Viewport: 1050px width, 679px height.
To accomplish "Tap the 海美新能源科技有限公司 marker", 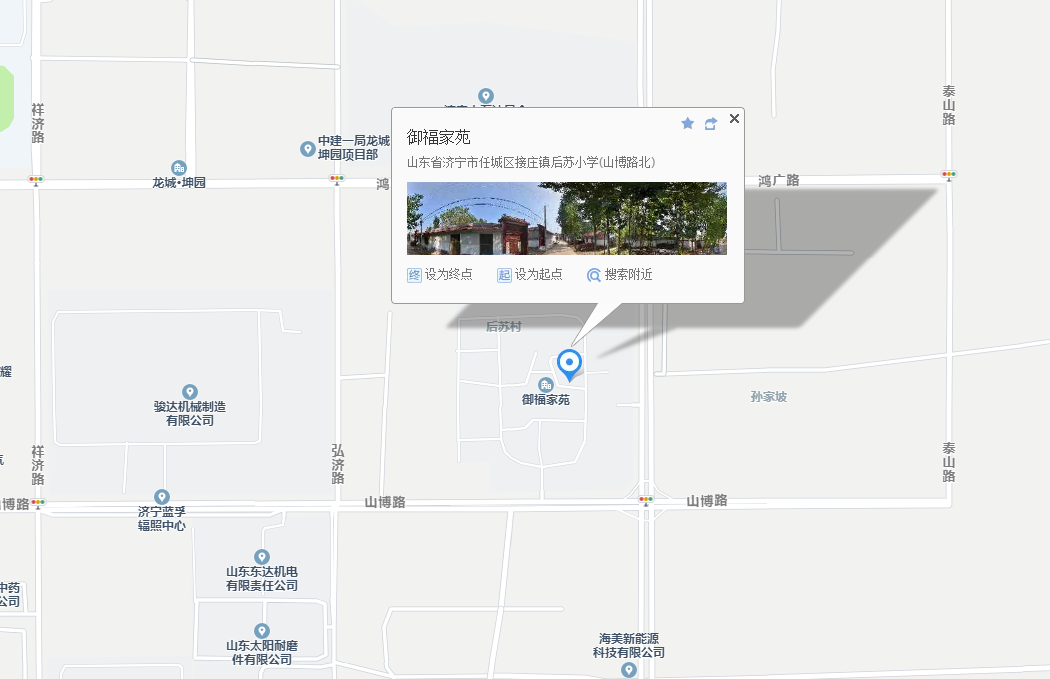I will (628, 669).
